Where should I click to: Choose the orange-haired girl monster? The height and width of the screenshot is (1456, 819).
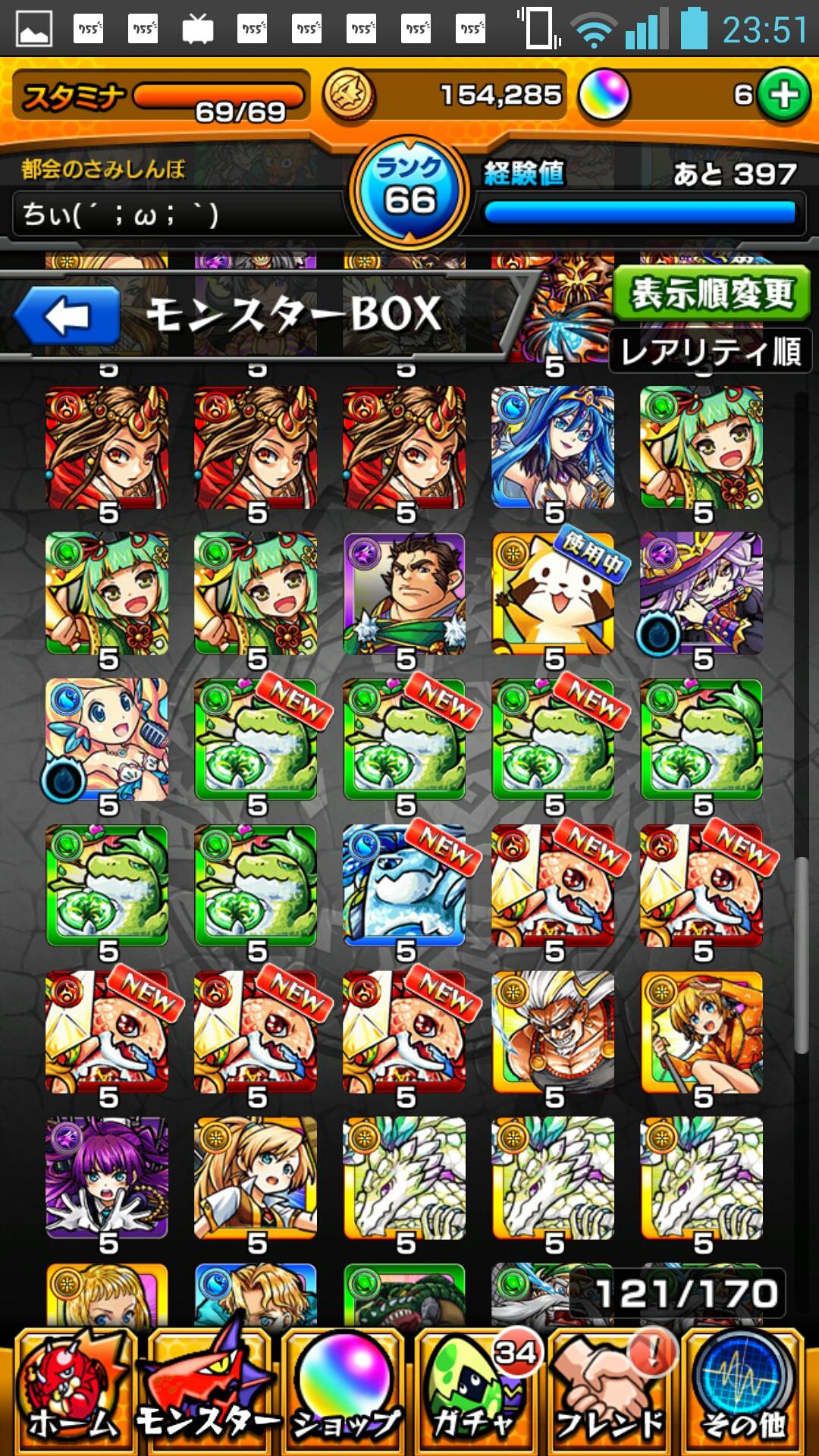coord(702,1032)
